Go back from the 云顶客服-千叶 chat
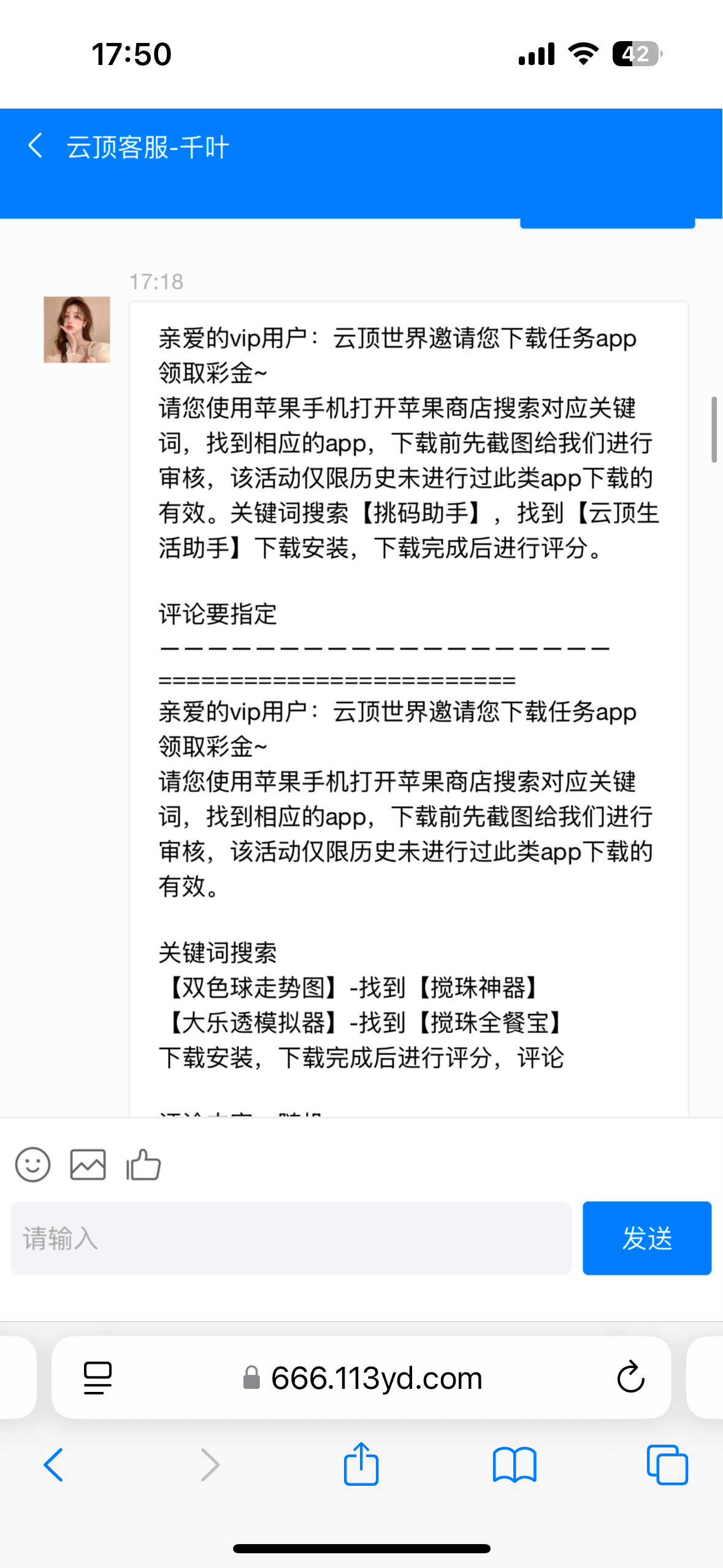 36,146
